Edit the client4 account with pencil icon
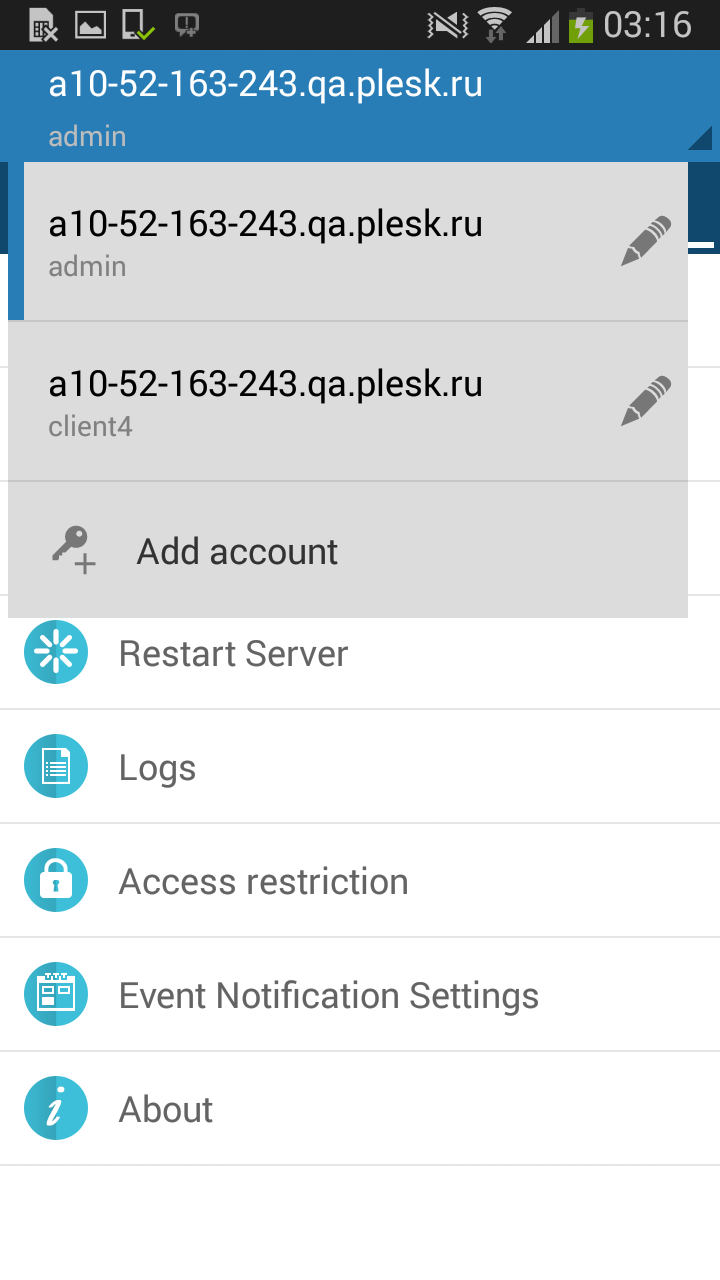Screen dimensions: 720x1280 645,401
